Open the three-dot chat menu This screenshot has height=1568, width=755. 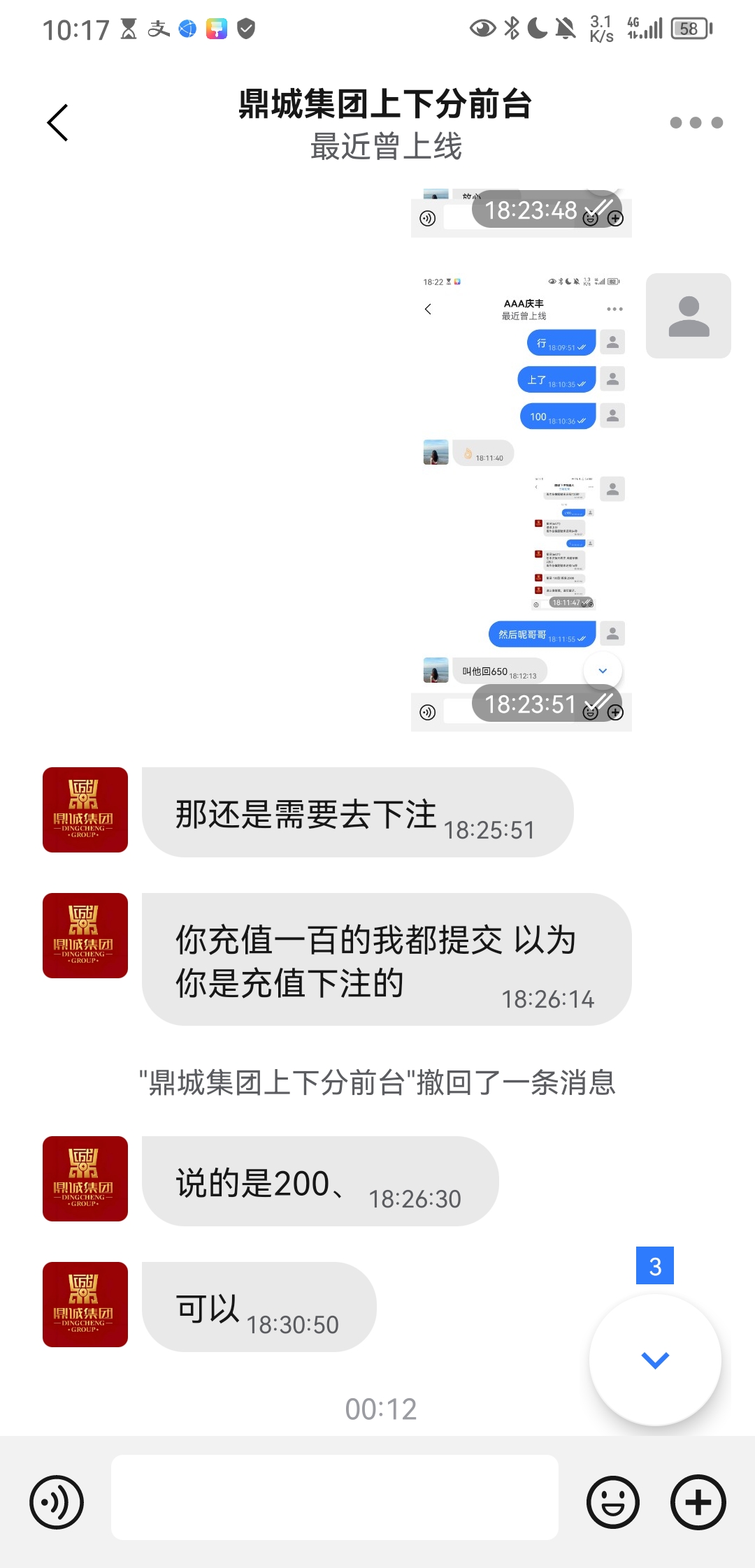[696, 123]
